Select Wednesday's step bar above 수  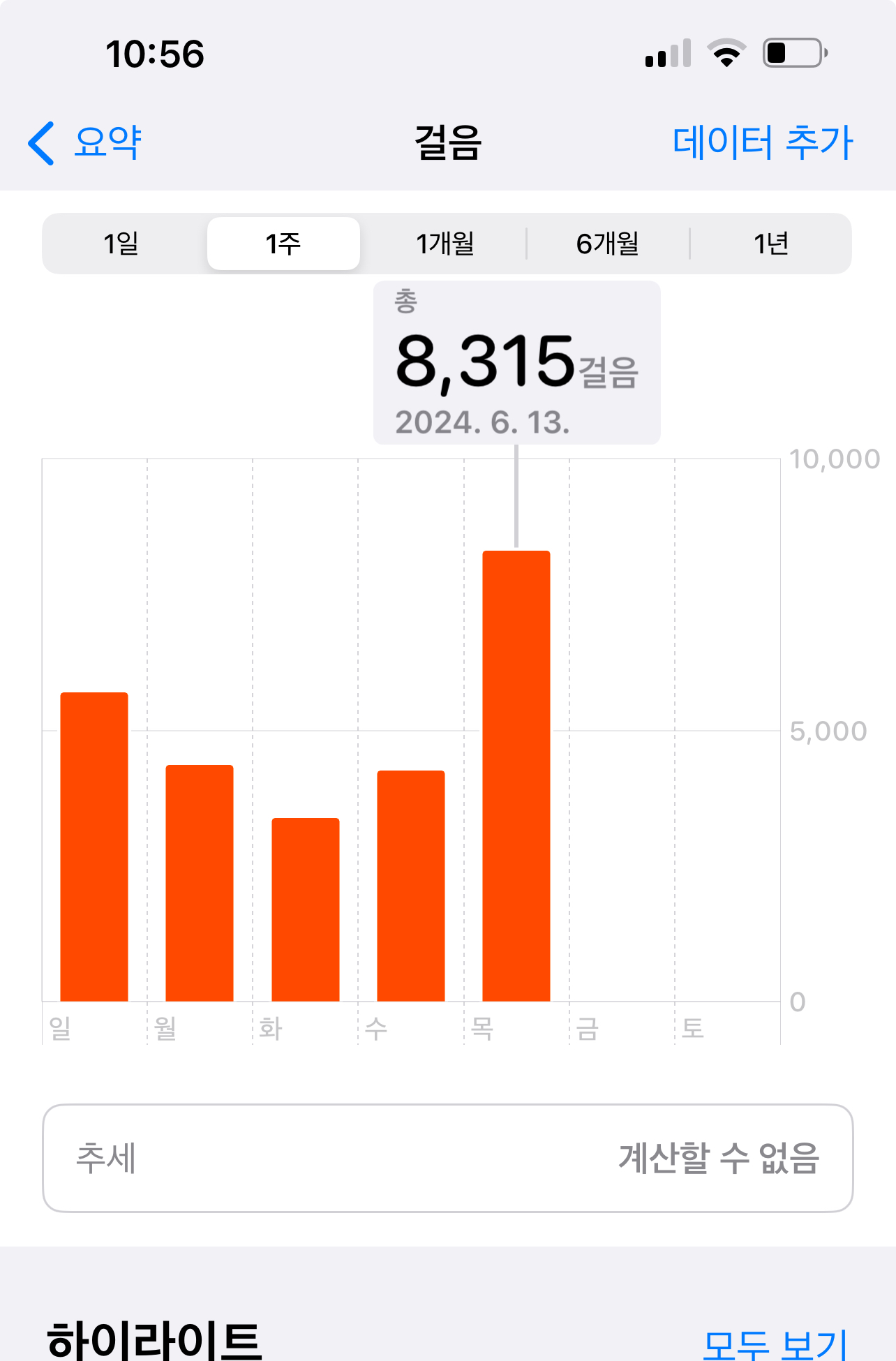click(x=411, y=885)
